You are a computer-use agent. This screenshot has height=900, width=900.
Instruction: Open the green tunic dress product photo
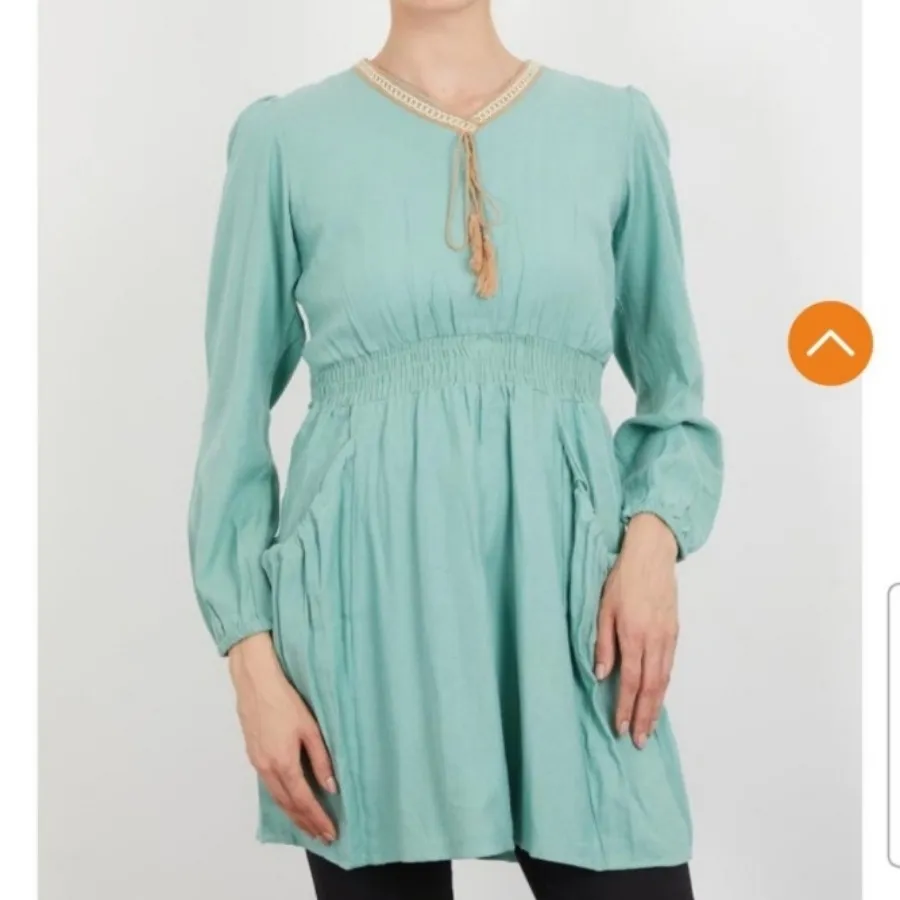[450, 450]
